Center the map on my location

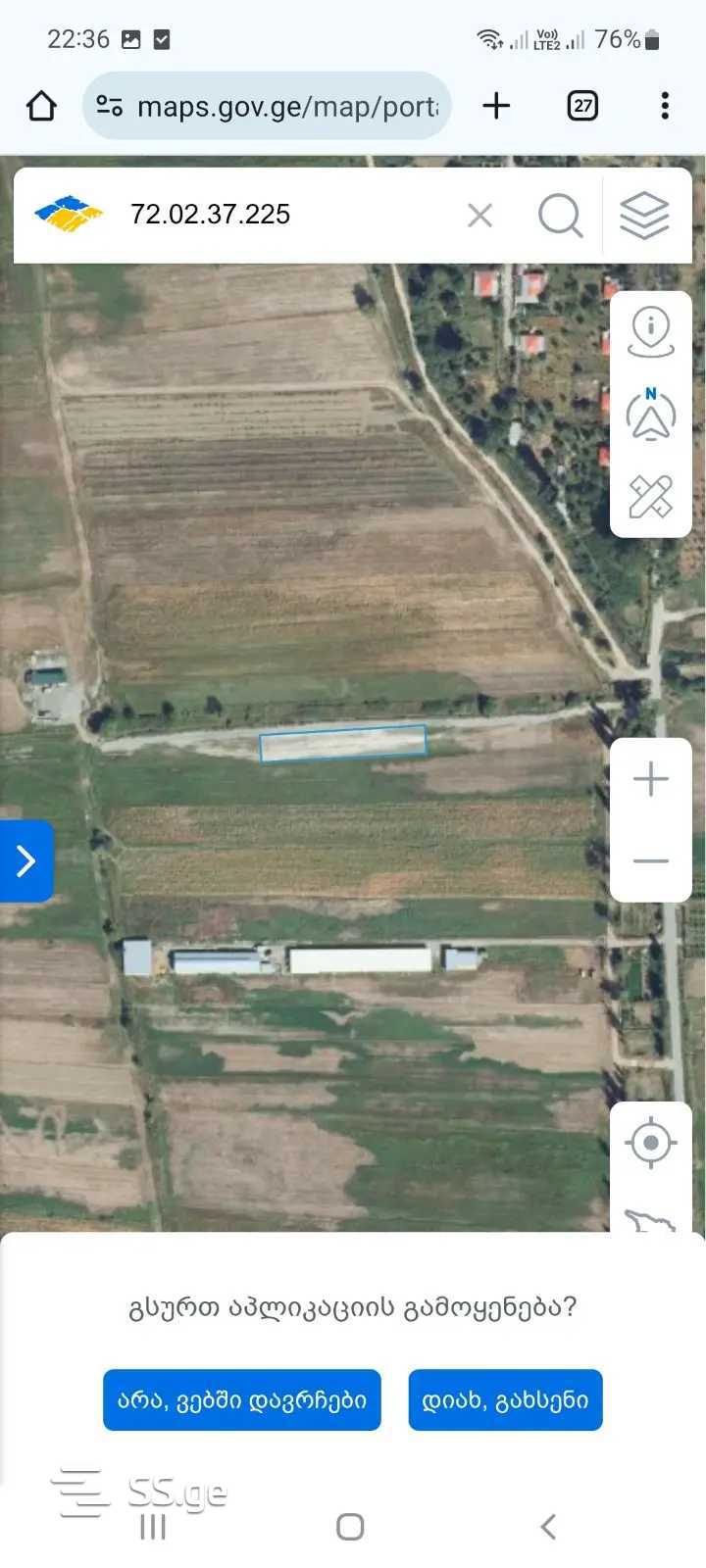(x=650, y=1143)
